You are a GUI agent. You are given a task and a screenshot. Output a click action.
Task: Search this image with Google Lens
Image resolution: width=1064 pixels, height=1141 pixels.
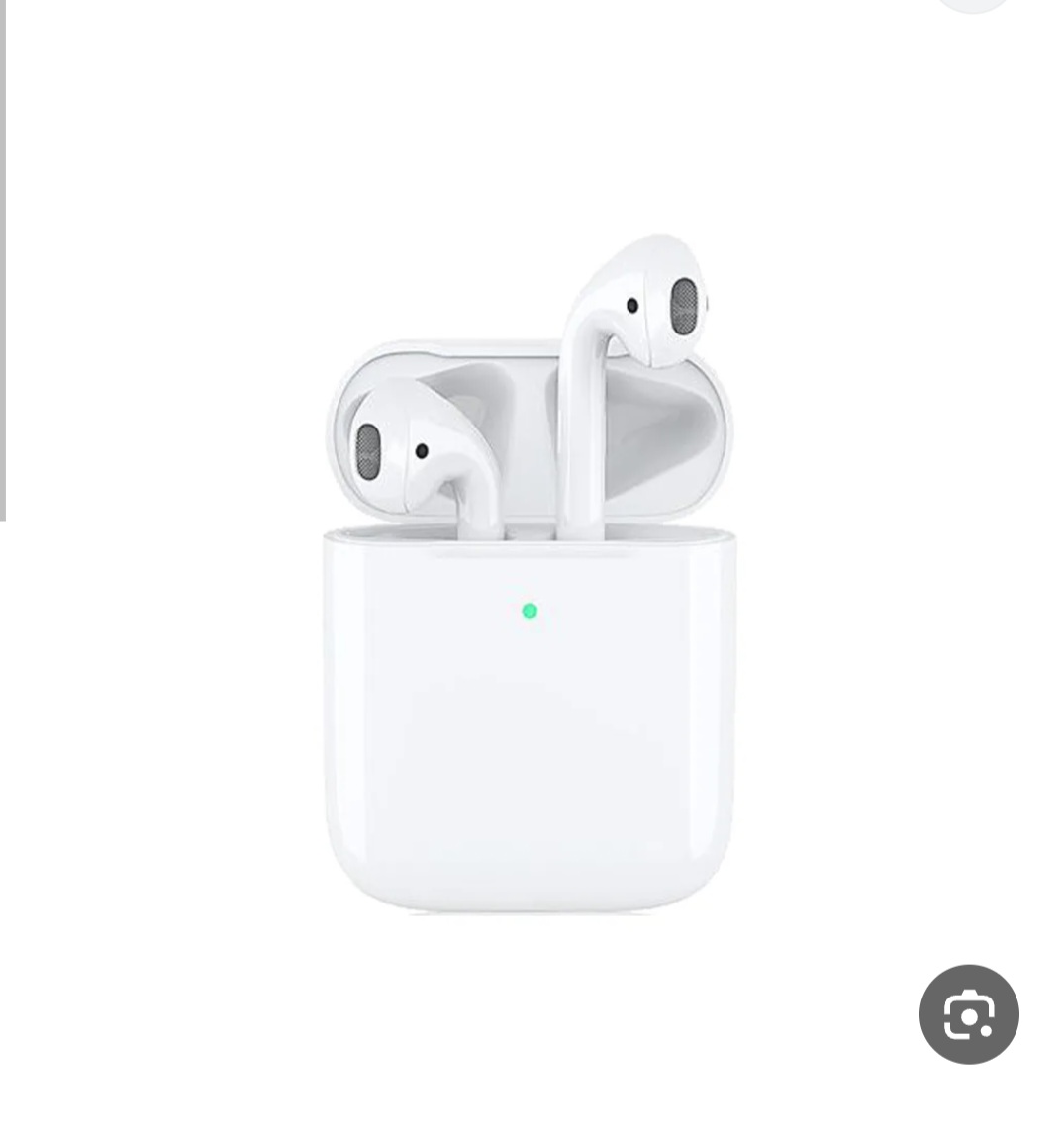click(x=969, y=1014)
